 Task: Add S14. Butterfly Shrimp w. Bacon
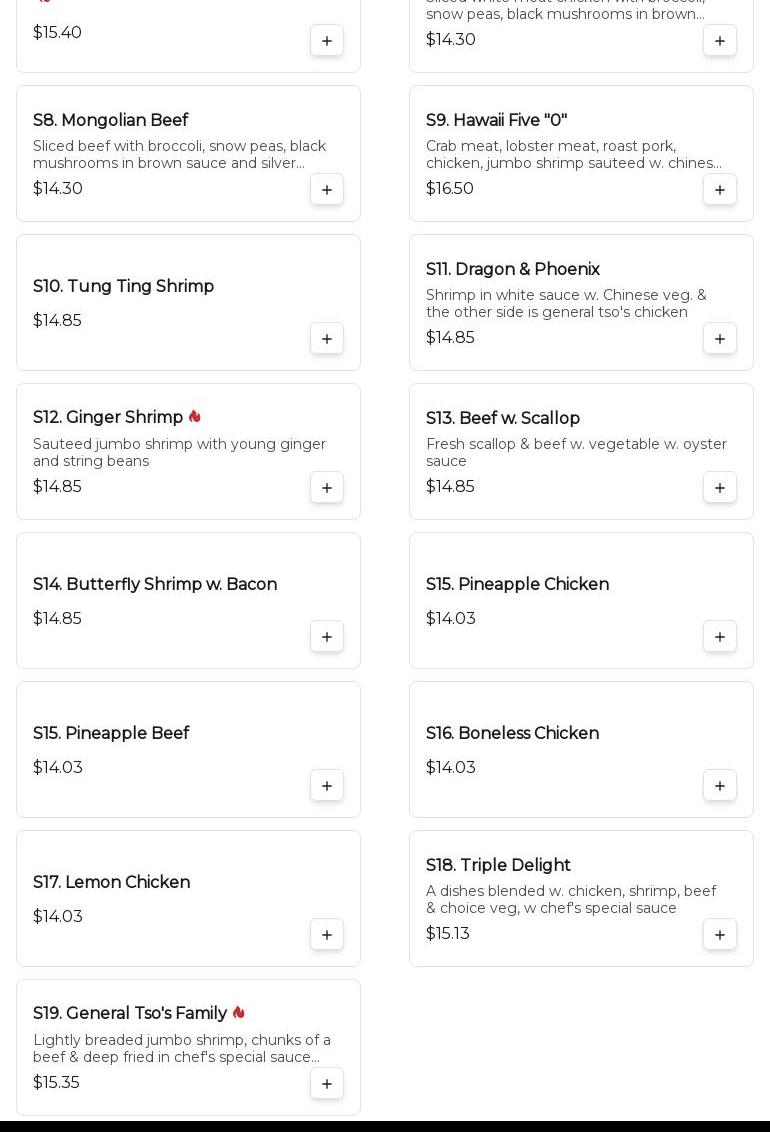327,636
